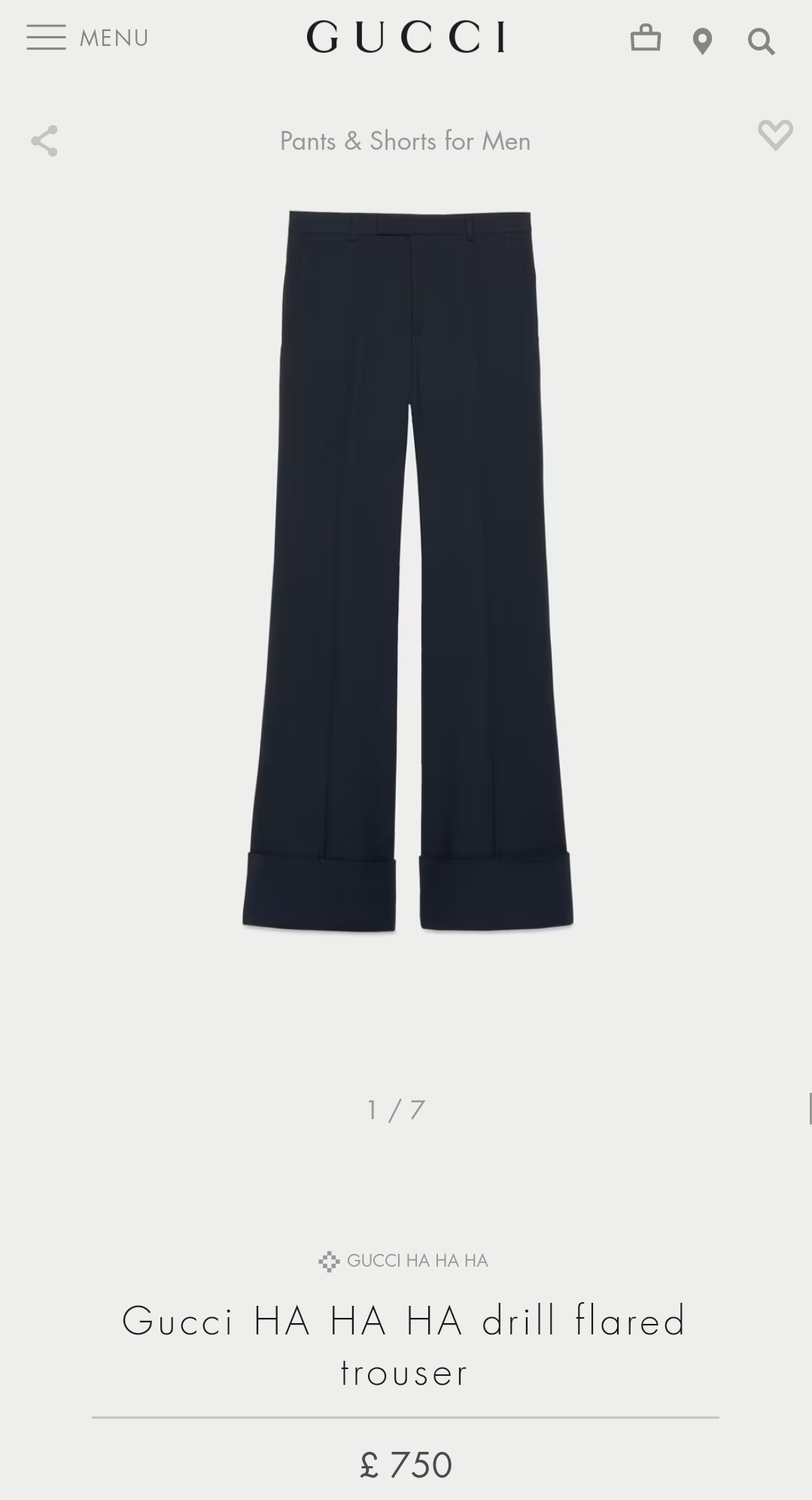Open the search magnifier
Screen dimensions: 812x1500
[x=761, y=41]
